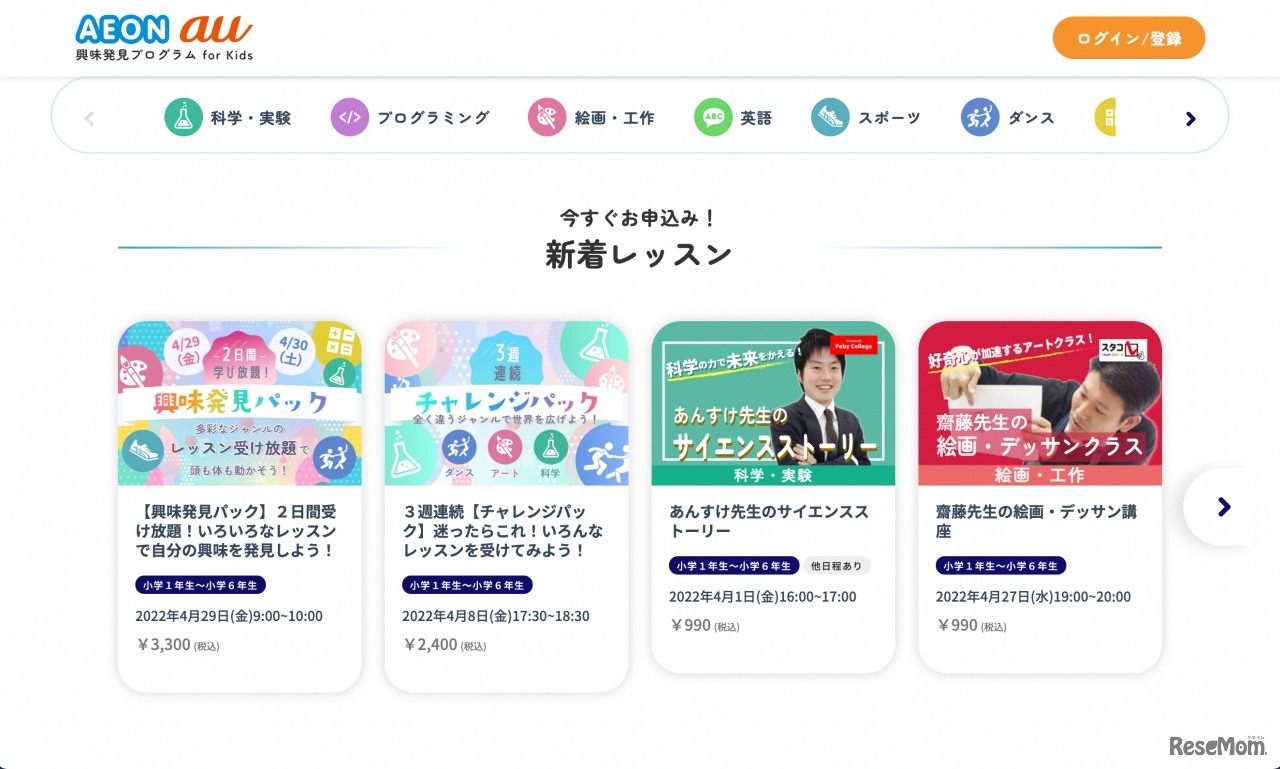Screen dimensions: 1280x769
Task: Open 齋藤先生の絵画・デッサン講座 lesson
Action: coord(1039,495)
